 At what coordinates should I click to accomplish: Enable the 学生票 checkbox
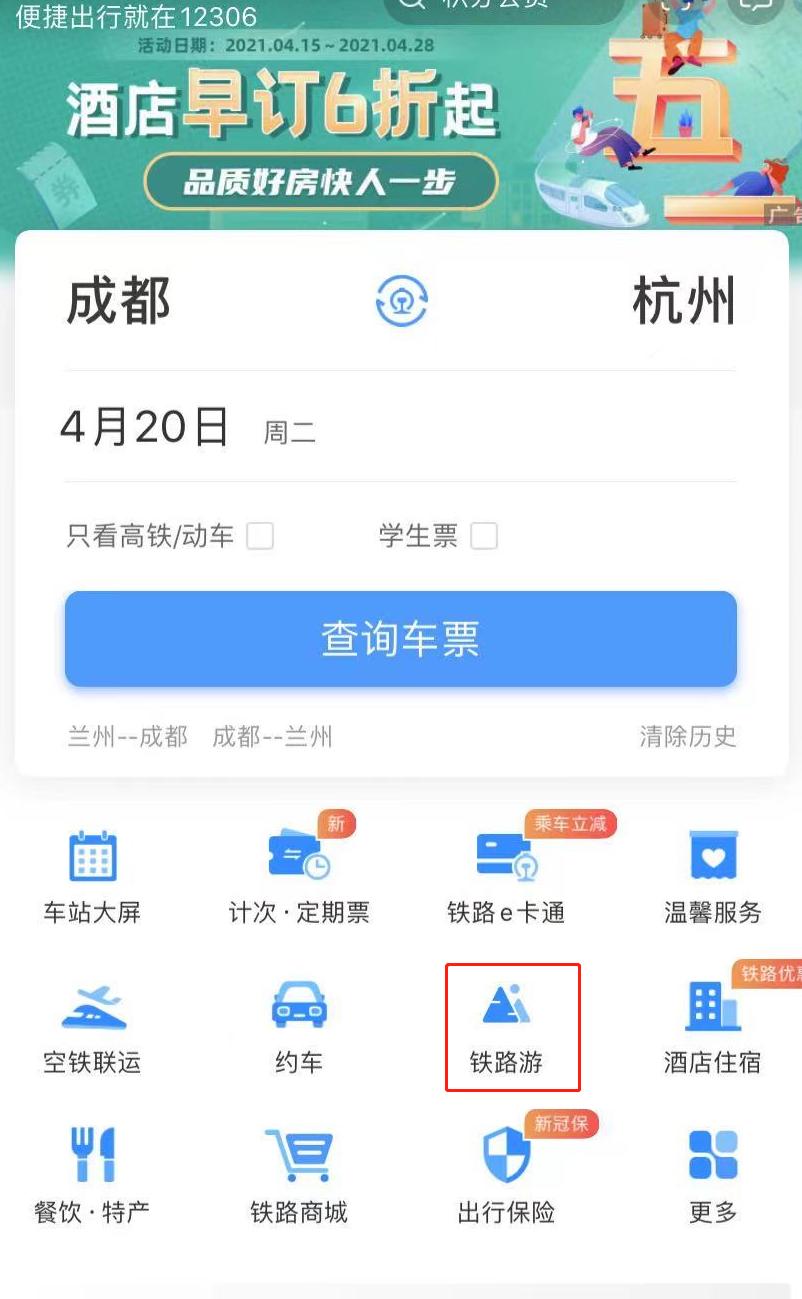(x=484, y=537)
